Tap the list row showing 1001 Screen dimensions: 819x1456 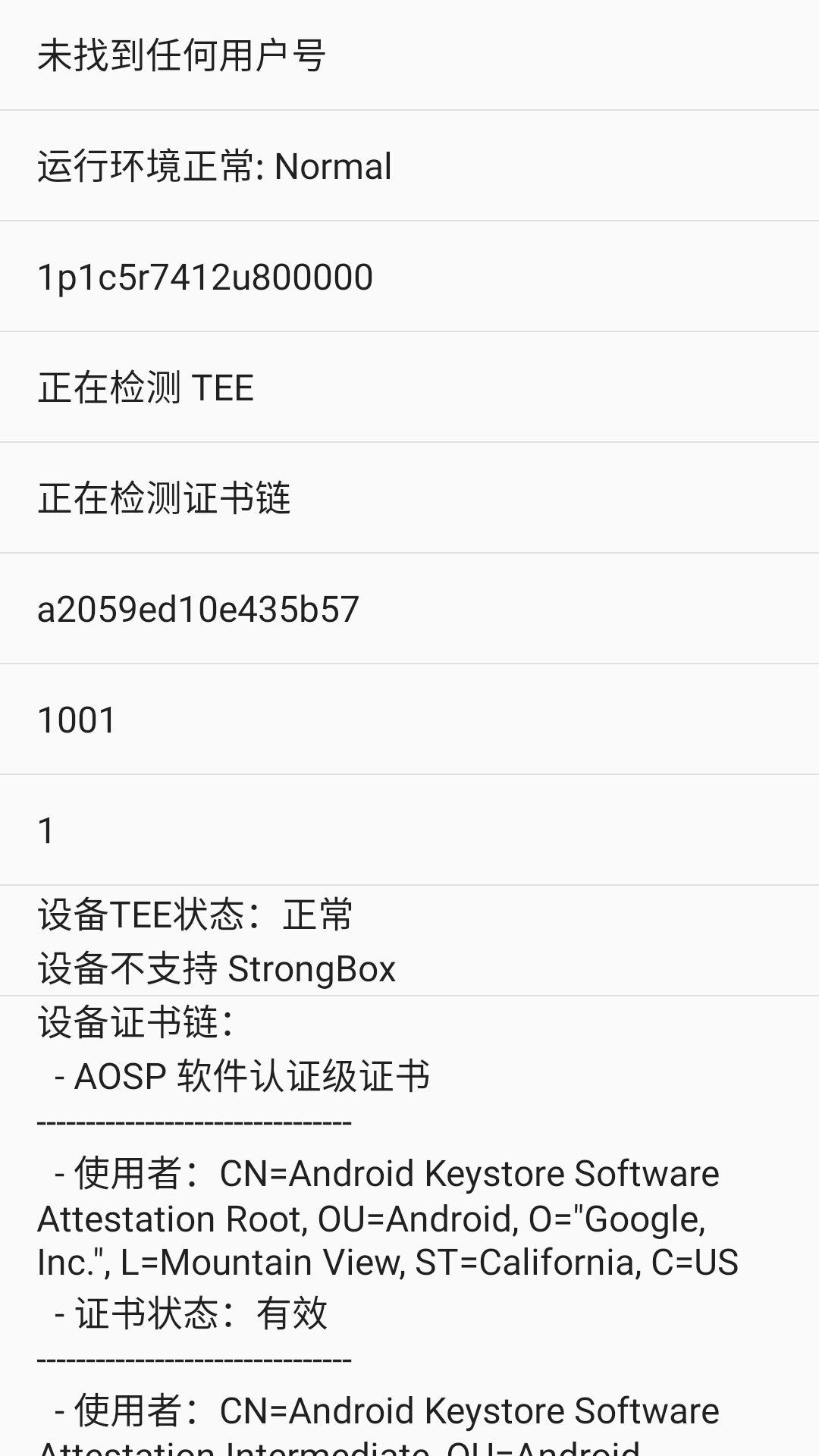click(x=75, y=720)
